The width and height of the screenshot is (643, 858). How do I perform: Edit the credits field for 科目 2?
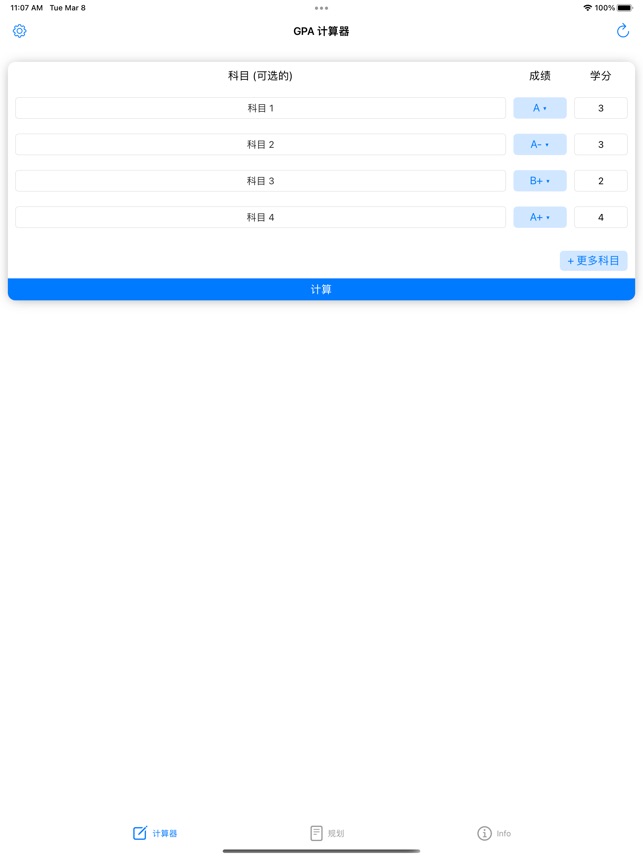tap(600, 144)
